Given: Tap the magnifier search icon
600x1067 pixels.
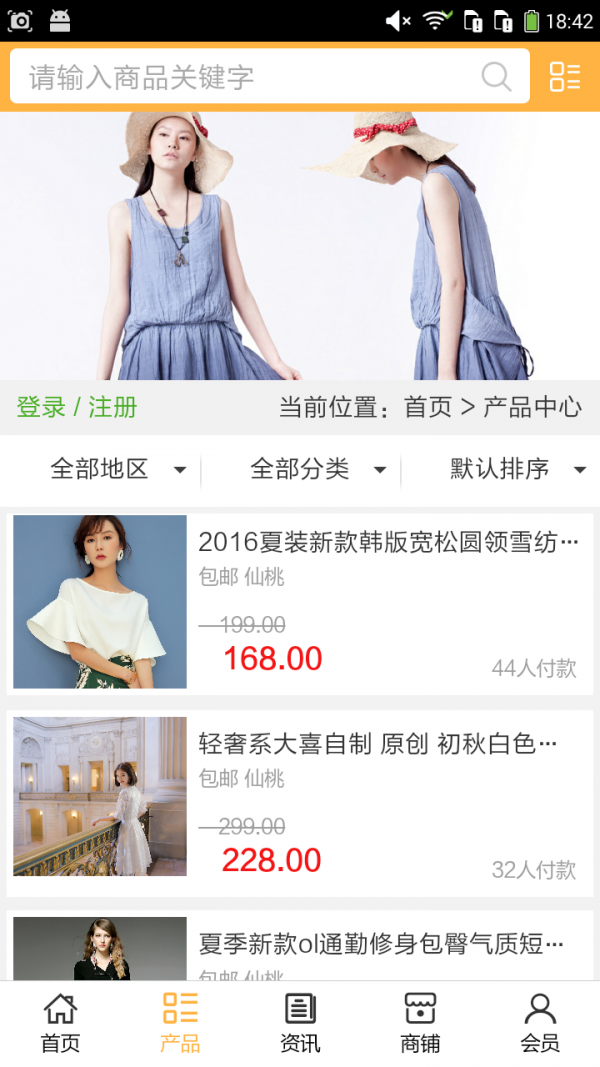Looking at the screenshot, I should point(496,77).
